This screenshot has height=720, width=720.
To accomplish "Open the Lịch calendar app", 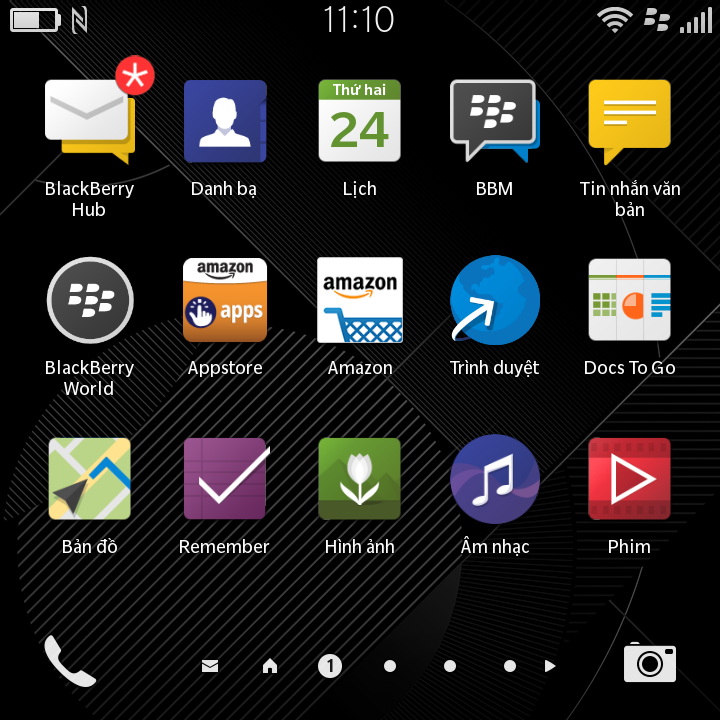I will tap(359, 122).
